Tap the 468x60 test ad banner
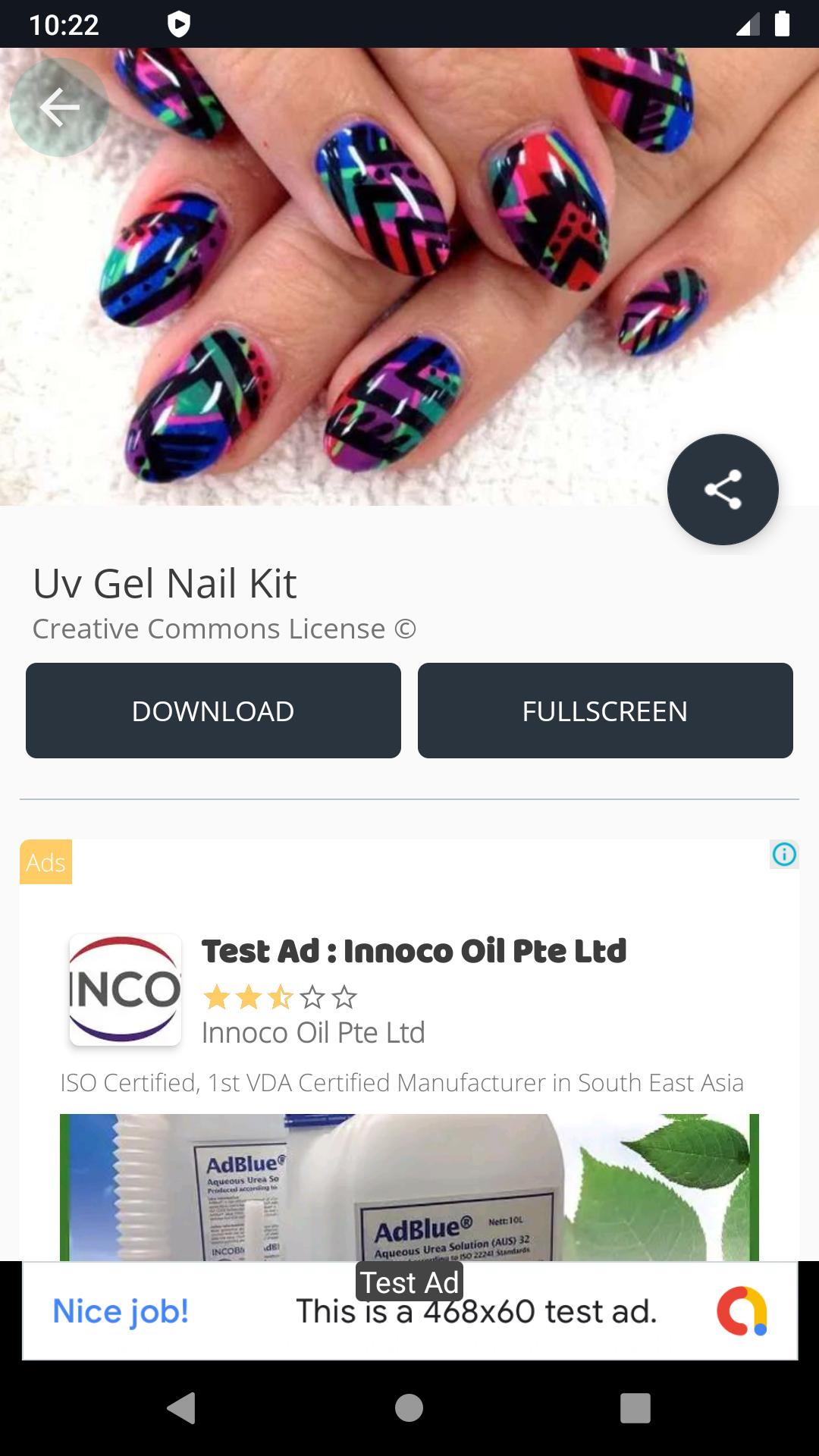The width and height of the screenshot is (819, 1456). click(x=409, y=1311)
